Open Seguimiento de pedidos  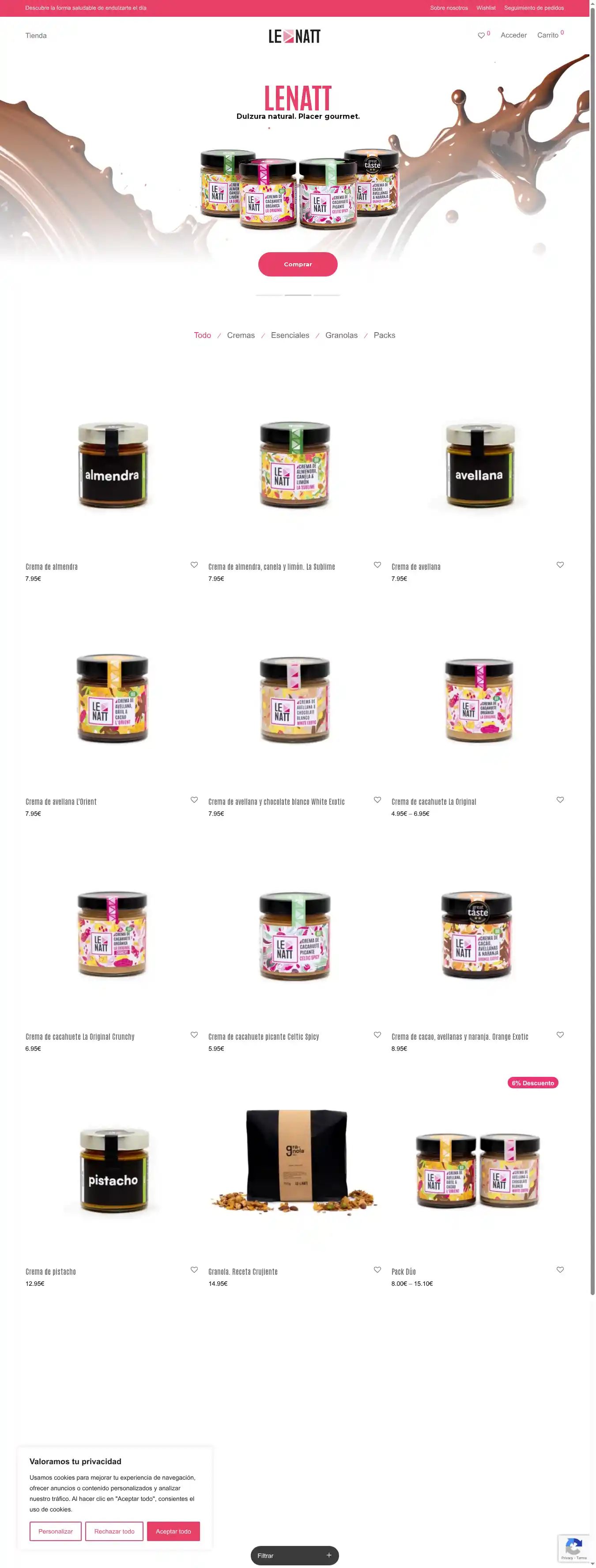(x=533, y=8)
